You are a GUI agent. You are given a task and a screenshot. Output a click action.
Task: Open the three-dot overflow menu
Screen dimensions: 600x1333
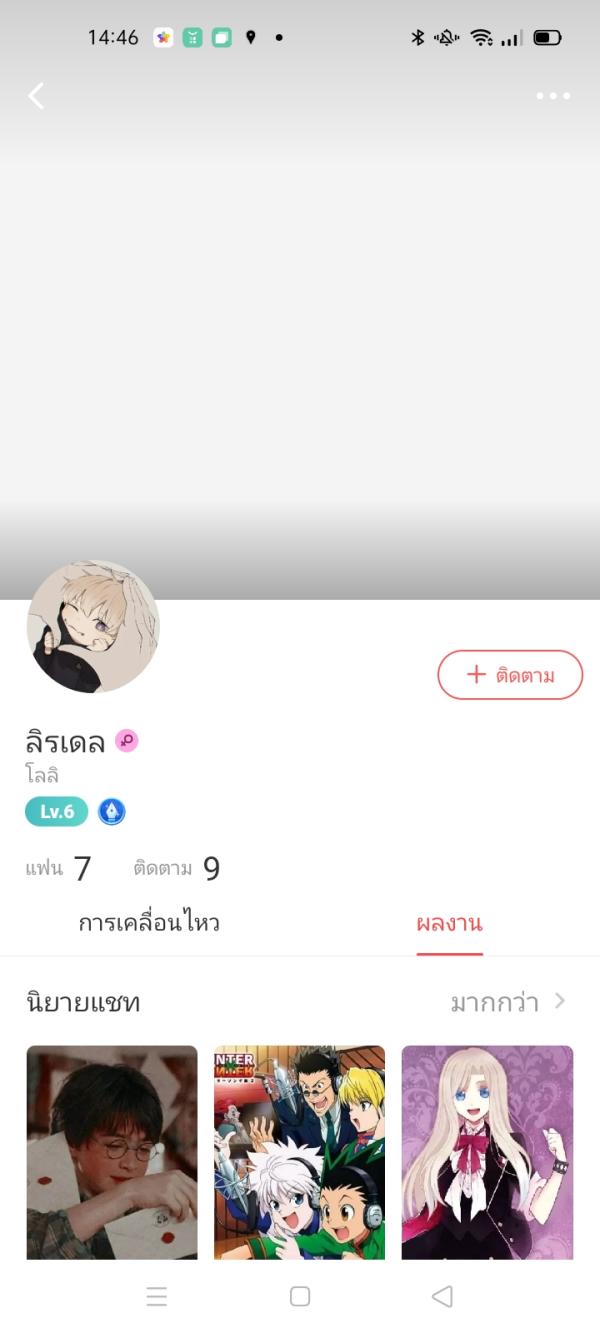click(x=552, y=96)
